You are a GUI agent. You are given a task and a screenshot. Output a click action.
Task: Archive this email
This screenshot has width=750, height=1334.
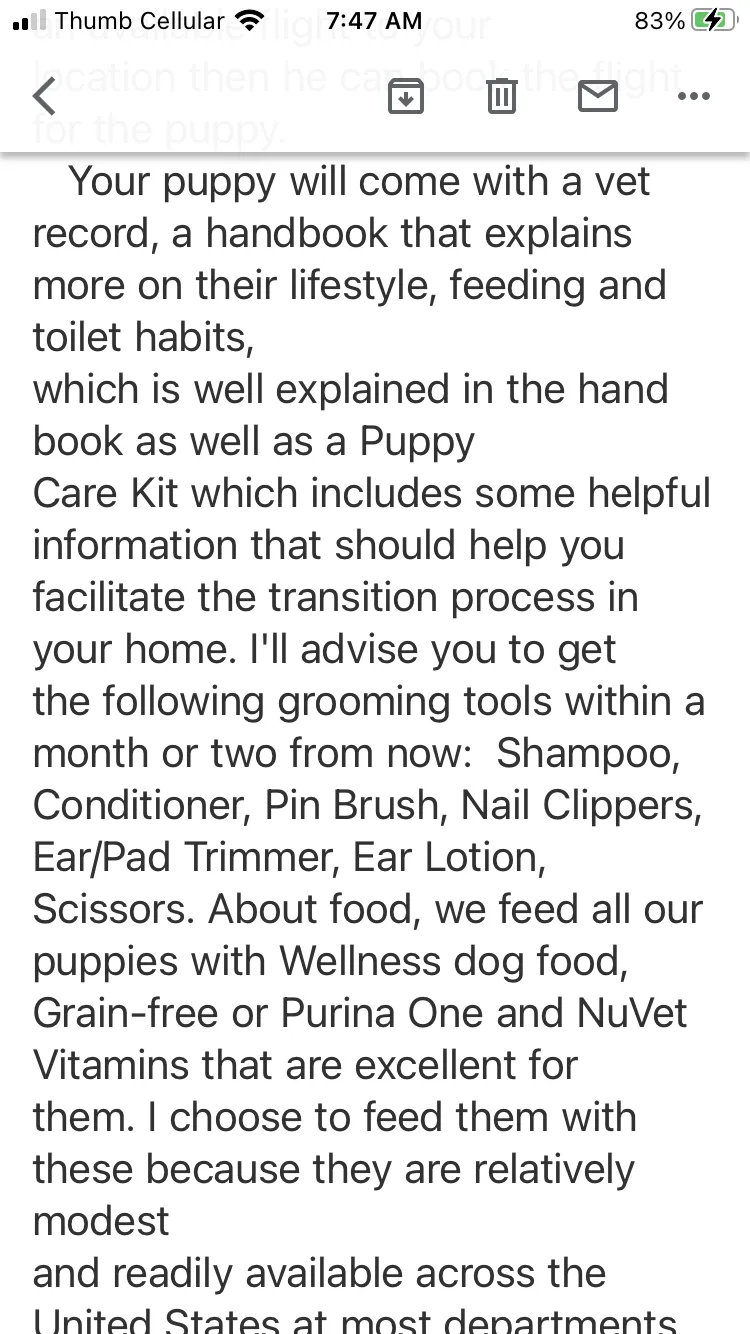405,96
